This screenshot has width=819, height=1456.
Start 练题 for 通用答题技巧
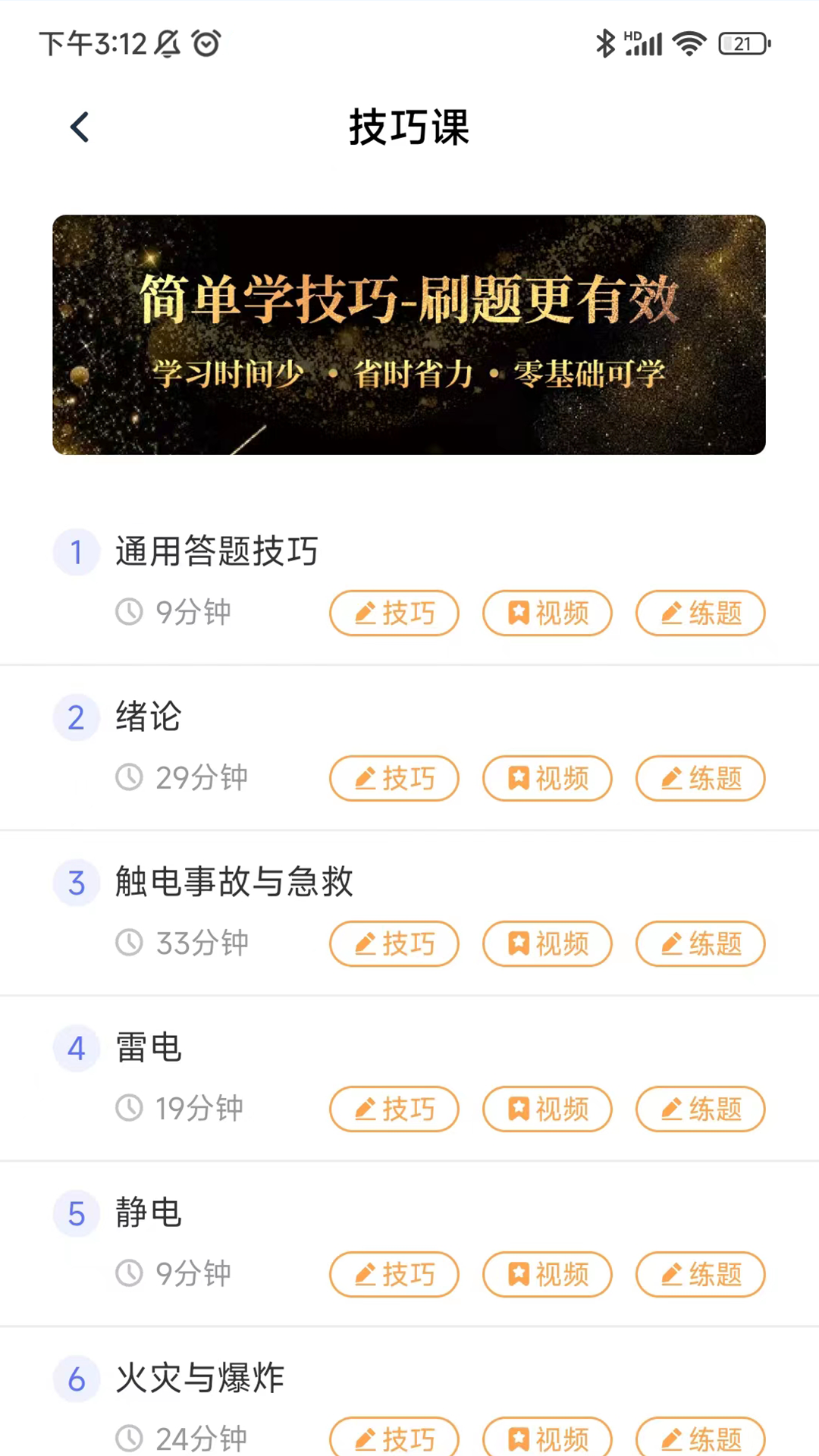coord(700,613)
